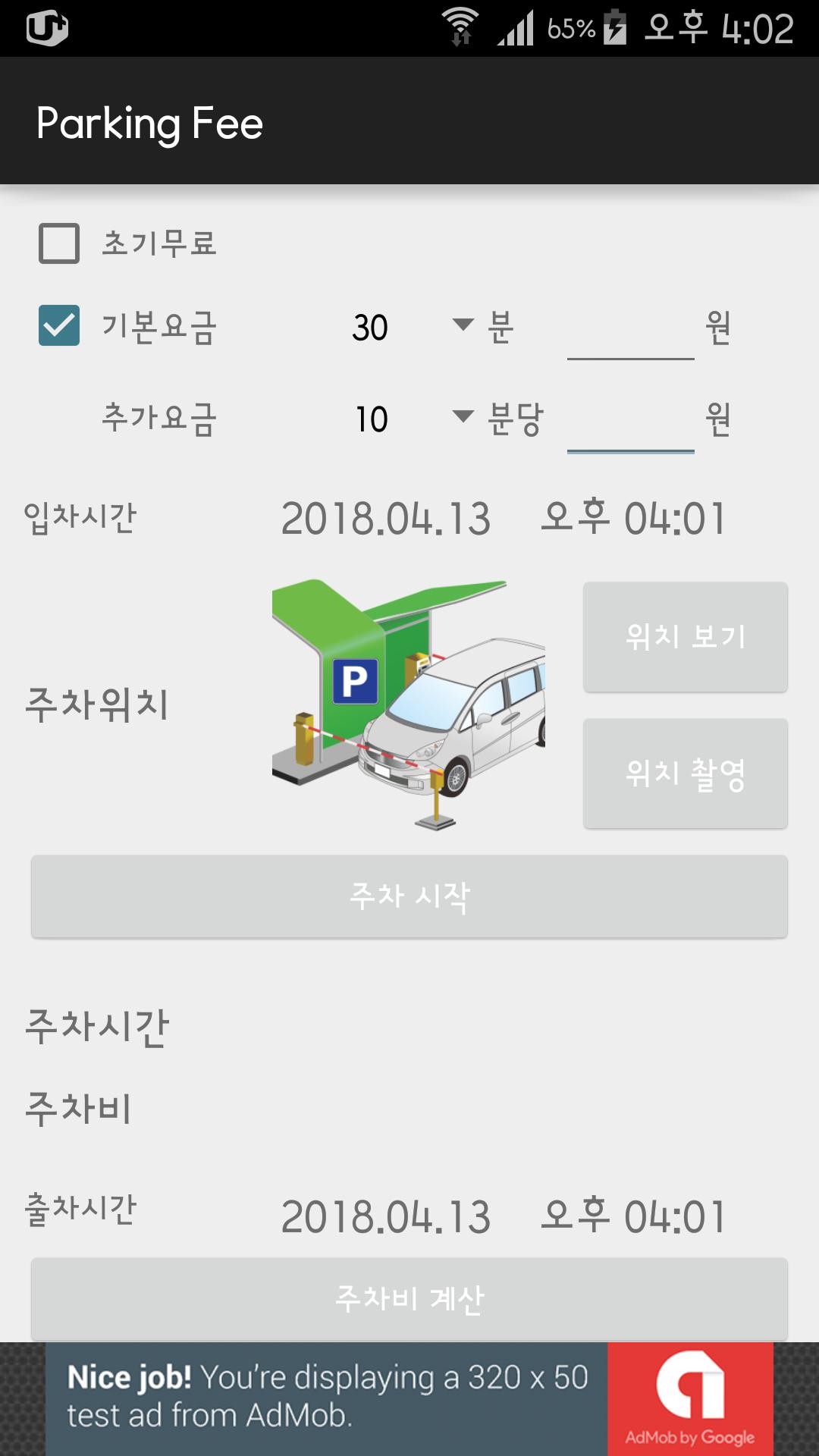Tap the 기본요금 amount input field
The height and width of the screenshot is (1456, 819).
point(630,334)
